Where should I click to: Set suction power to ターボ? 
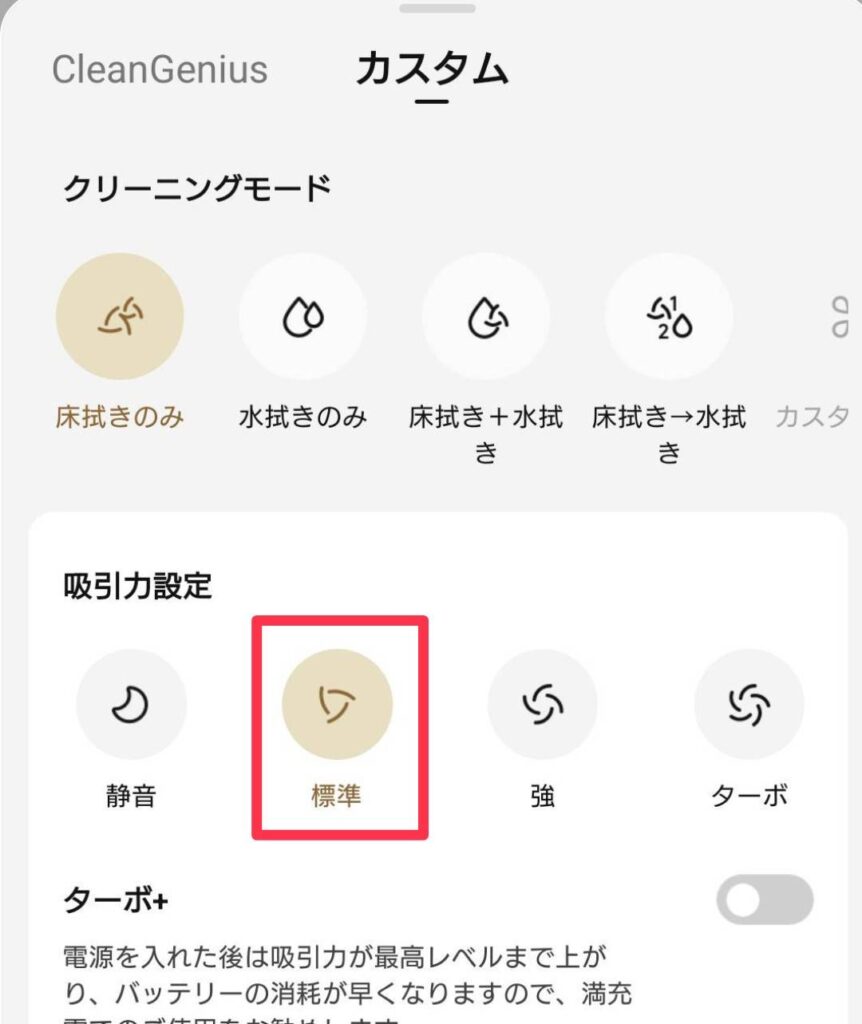coord(749,704)
